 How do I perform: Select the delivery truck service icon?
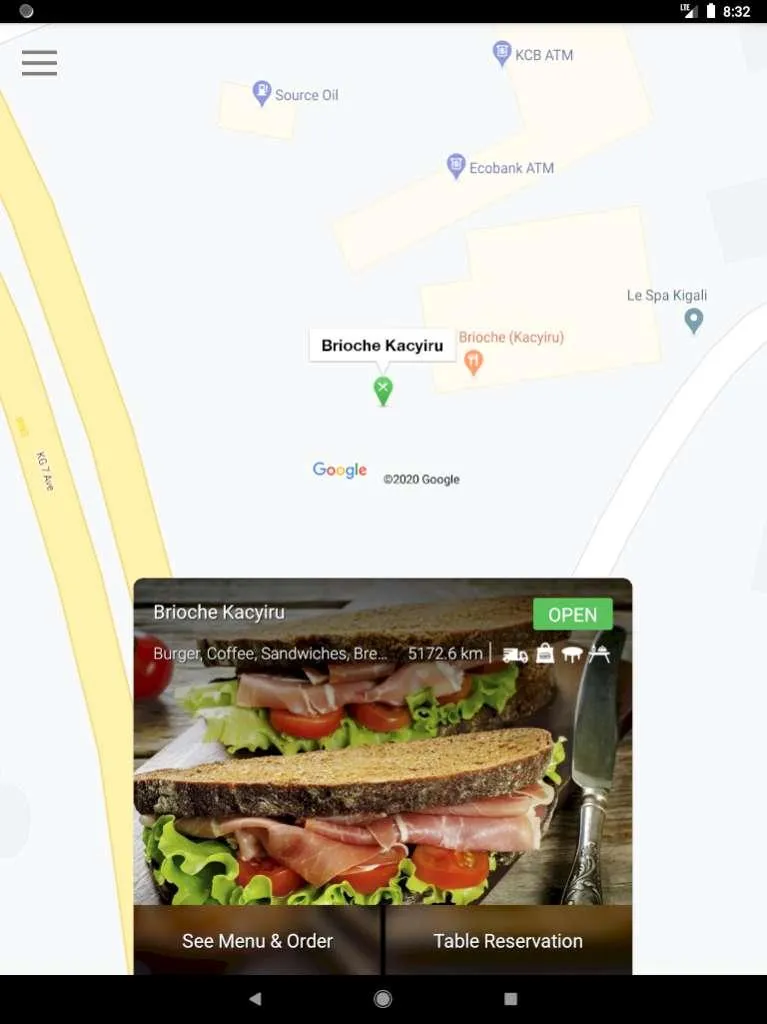[x=515, y=653]
